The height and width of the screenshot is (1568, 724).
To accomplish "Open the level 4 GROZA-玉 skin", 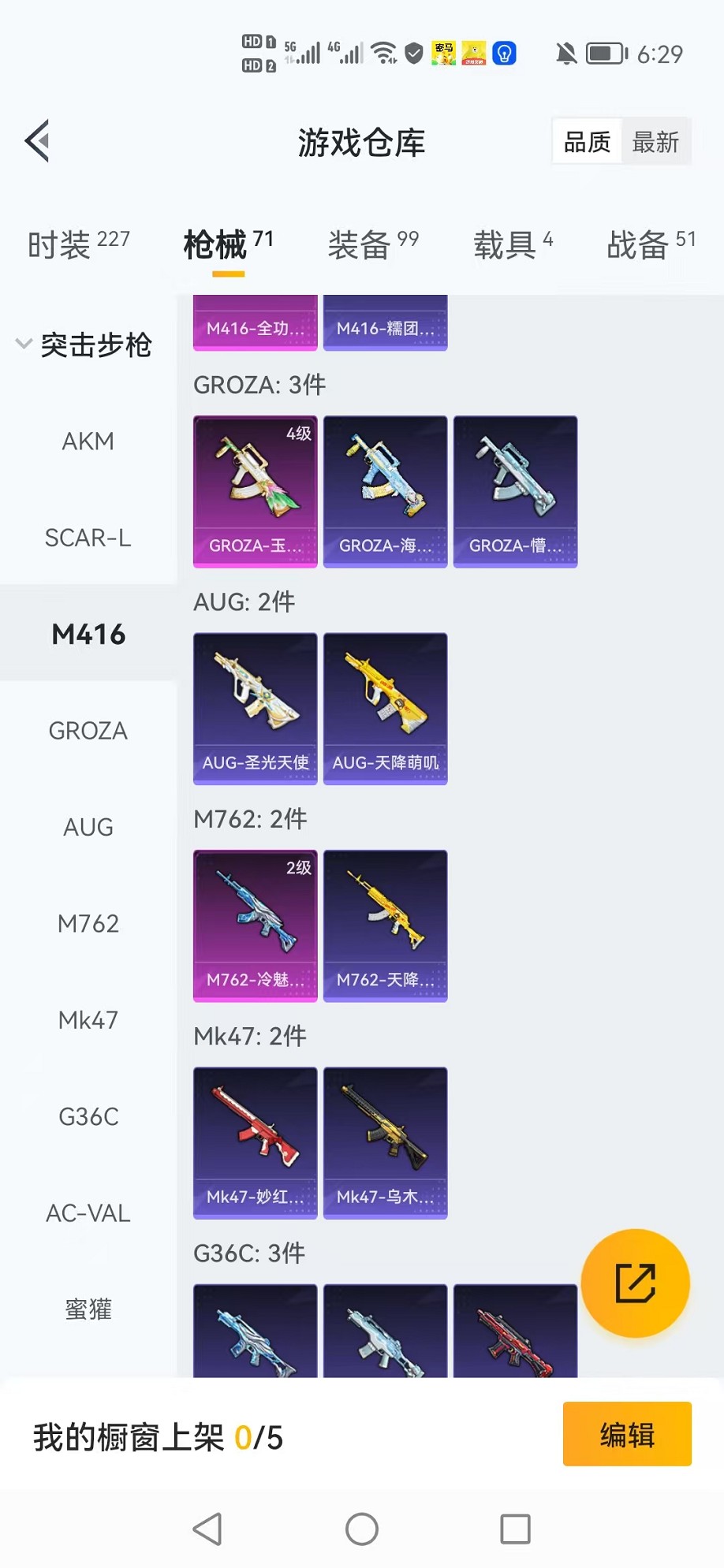I will click(256, 492).
